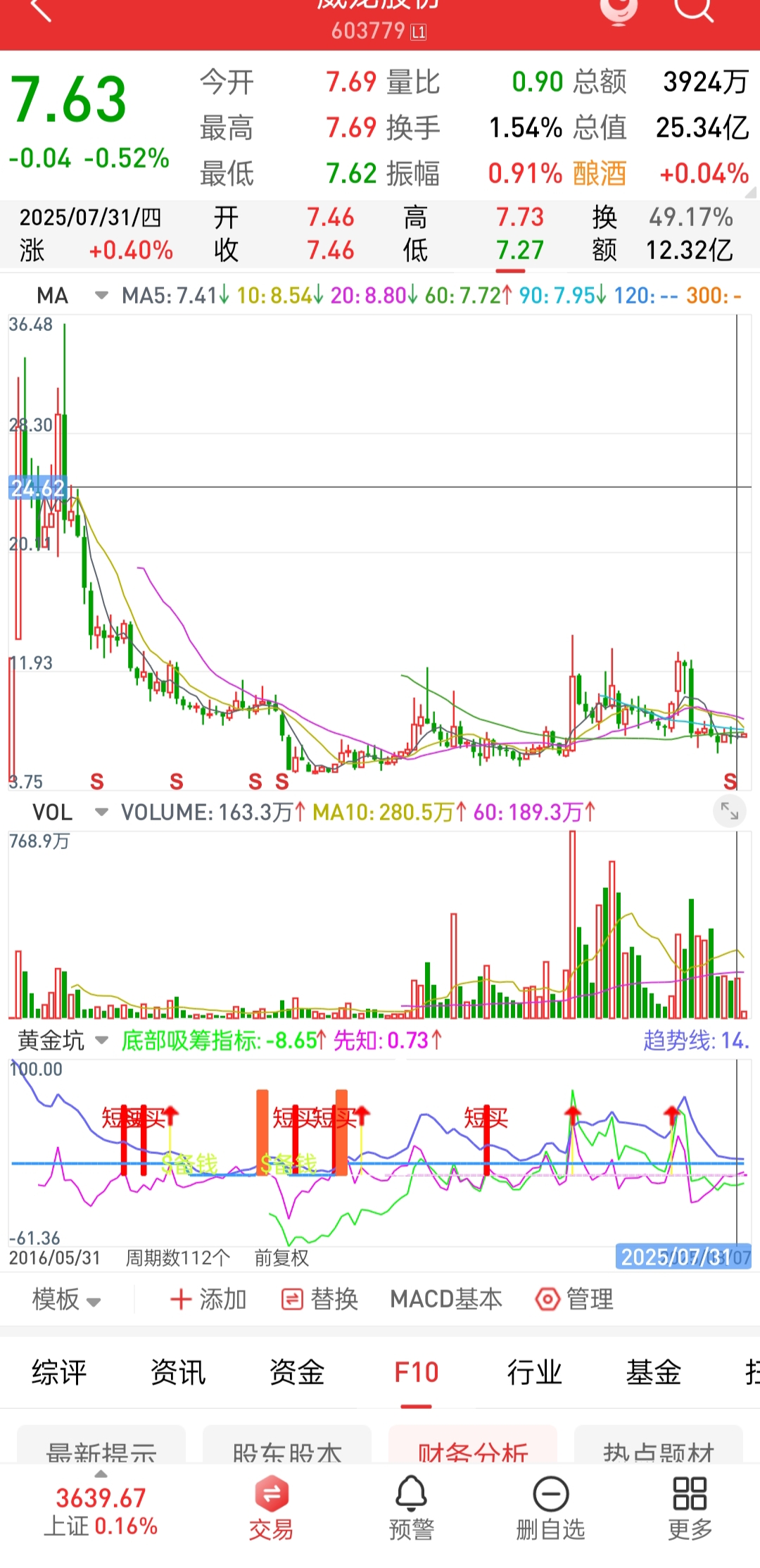Open the MA indicator dropdown
The width and height of the screenshot is (760, 1568).
point(101,296)
